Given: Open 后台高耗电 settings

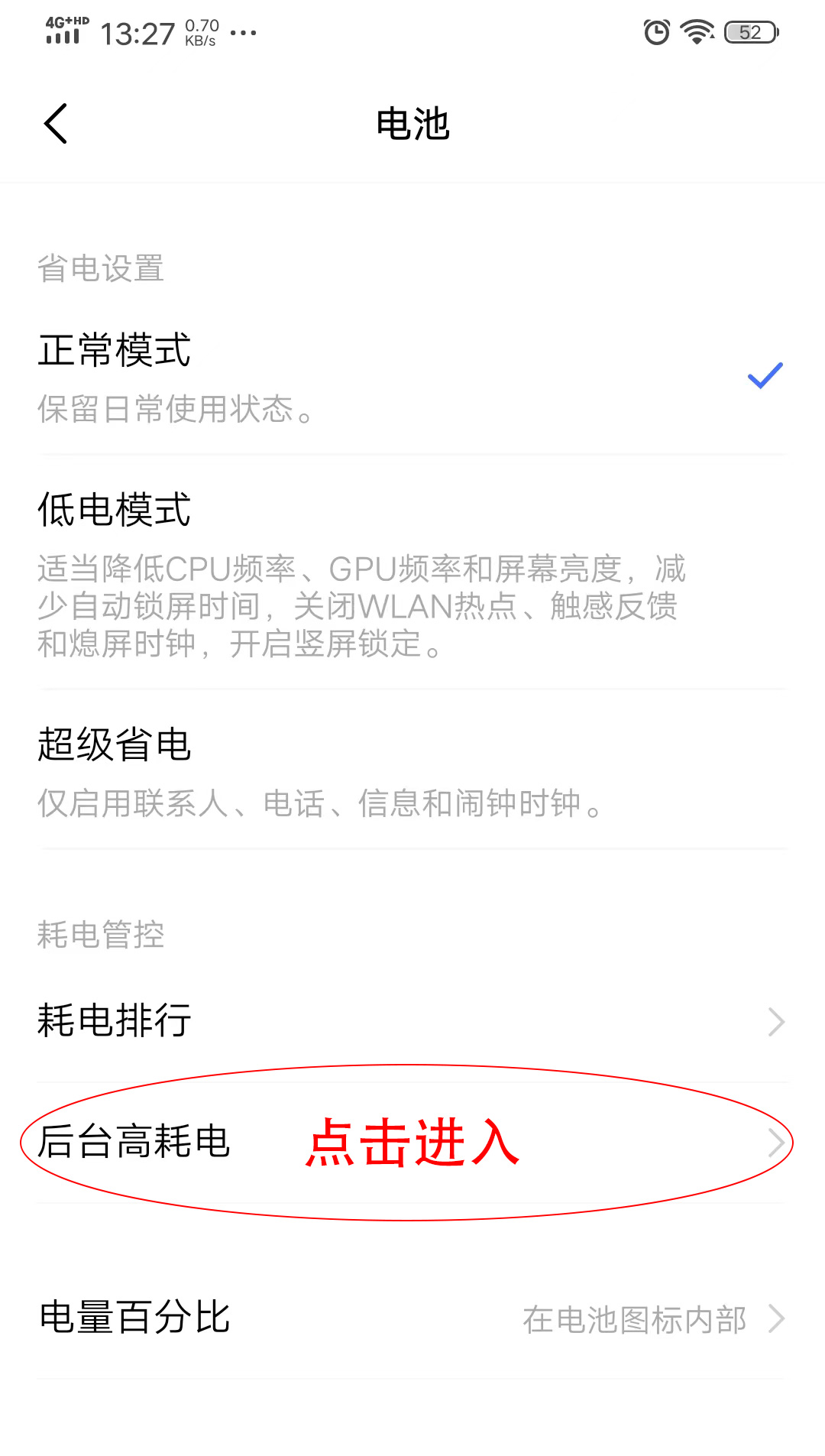Looking at the screenshot, I should coord(412,1142).
